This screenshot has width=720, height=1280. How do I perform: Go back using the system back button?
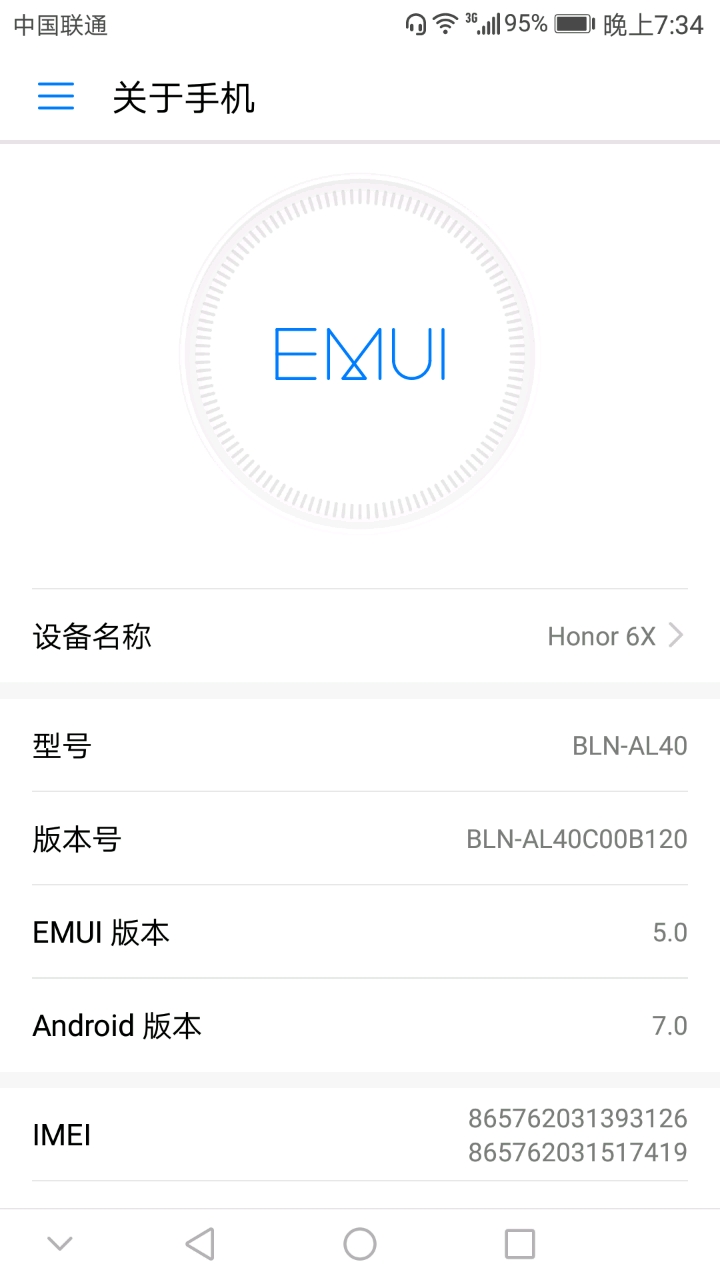[x=200, y=1244]
